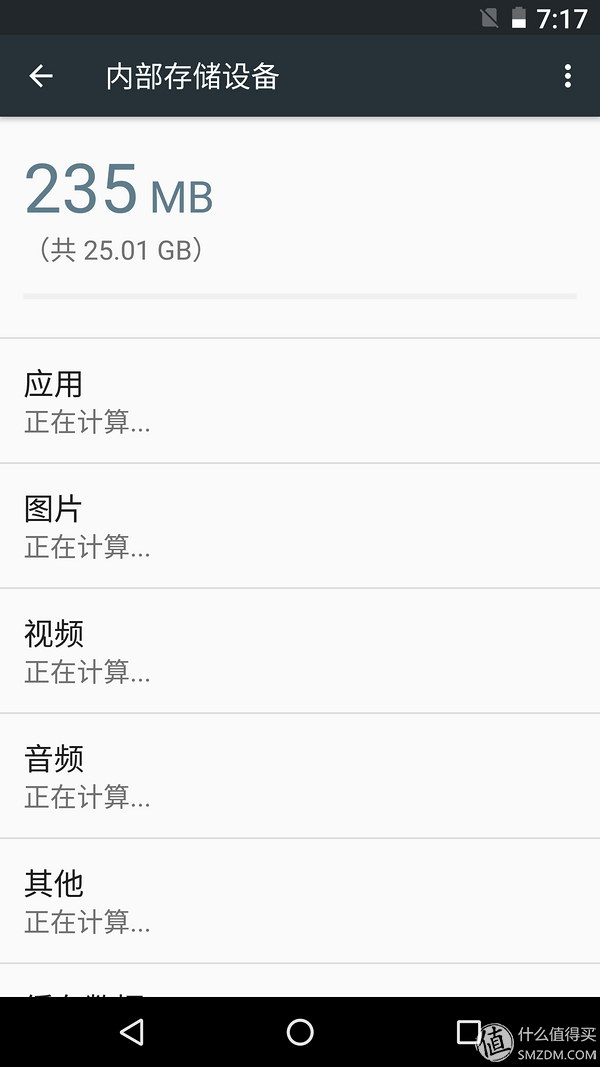This screenshot has width=600, height=1067.
Task: Tap the system home button
Action: click(300, 1032)
